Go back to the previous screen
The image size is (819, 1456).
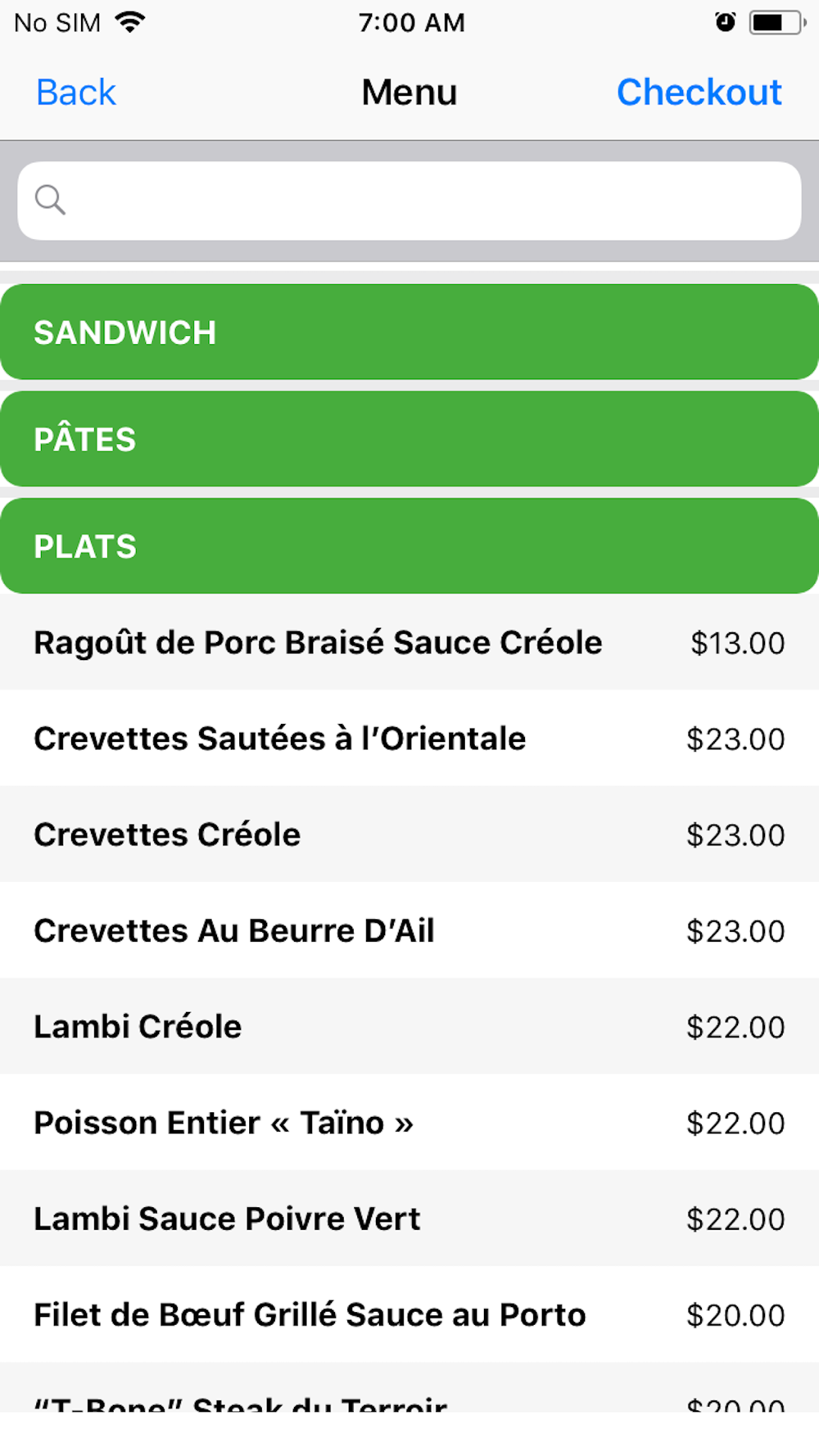pos(75,93)
